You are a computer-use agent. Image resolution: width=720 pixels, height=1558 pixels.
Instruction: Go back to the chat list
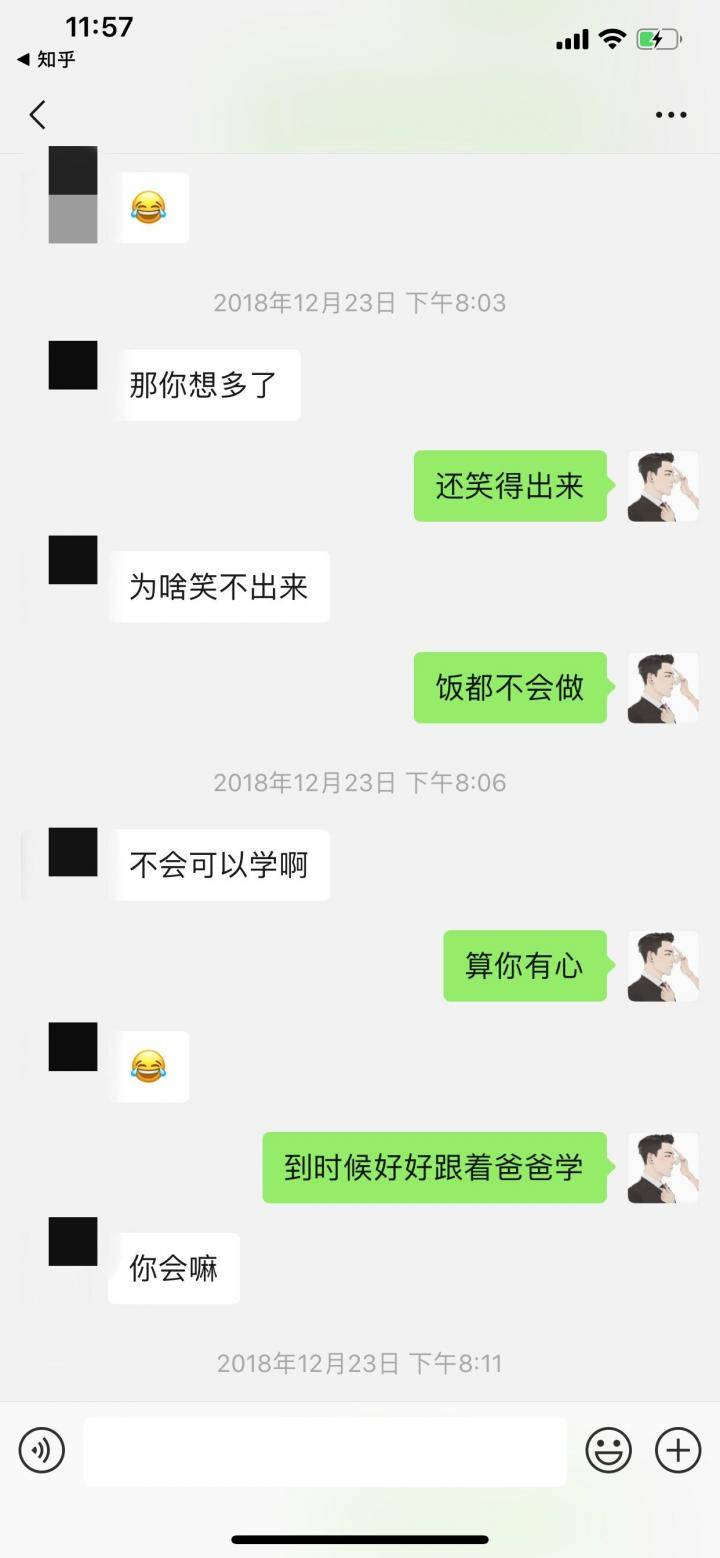point(38,115)
